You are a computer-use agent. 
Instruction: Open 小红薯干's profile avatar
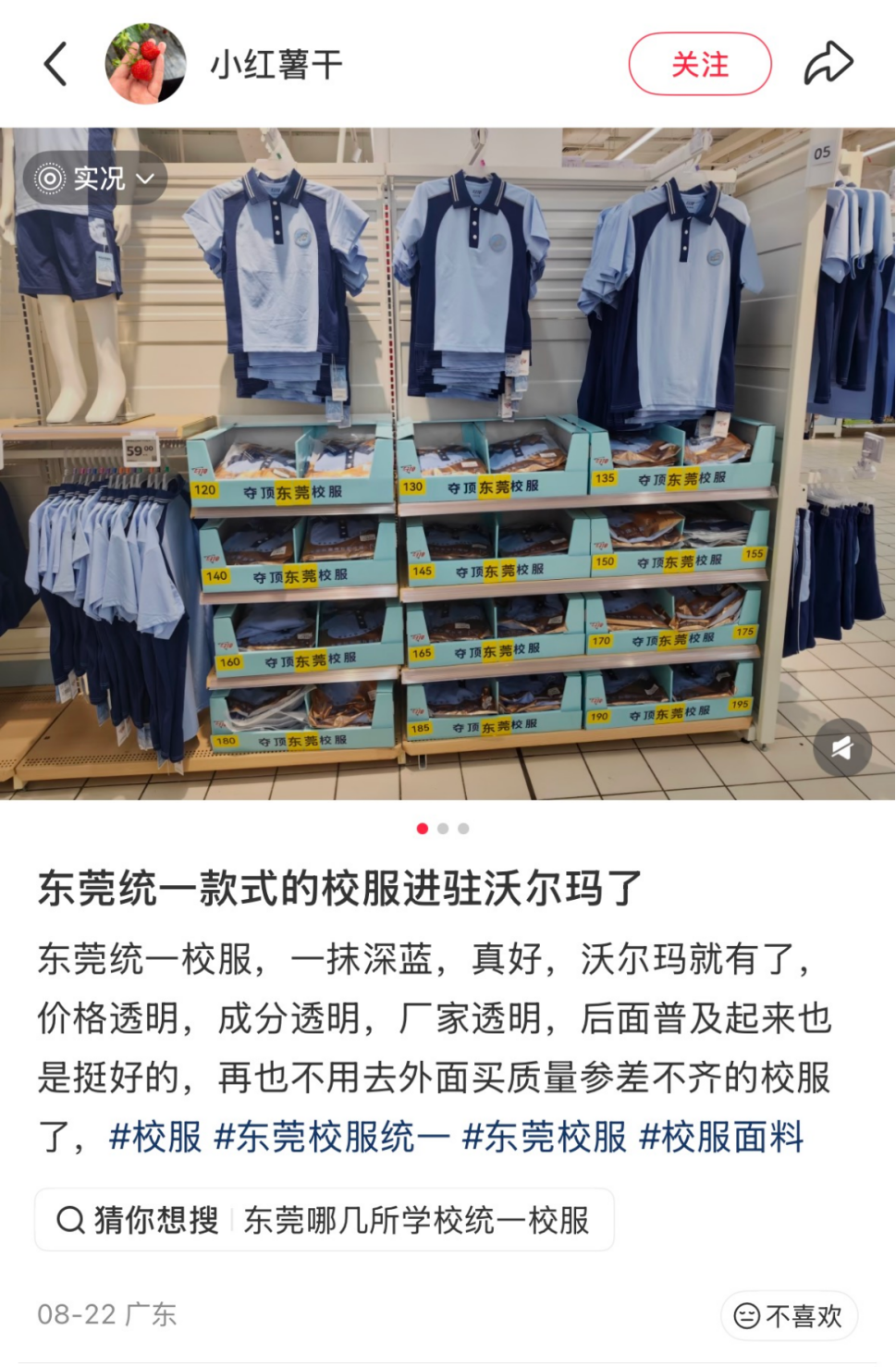pos(145,64)
